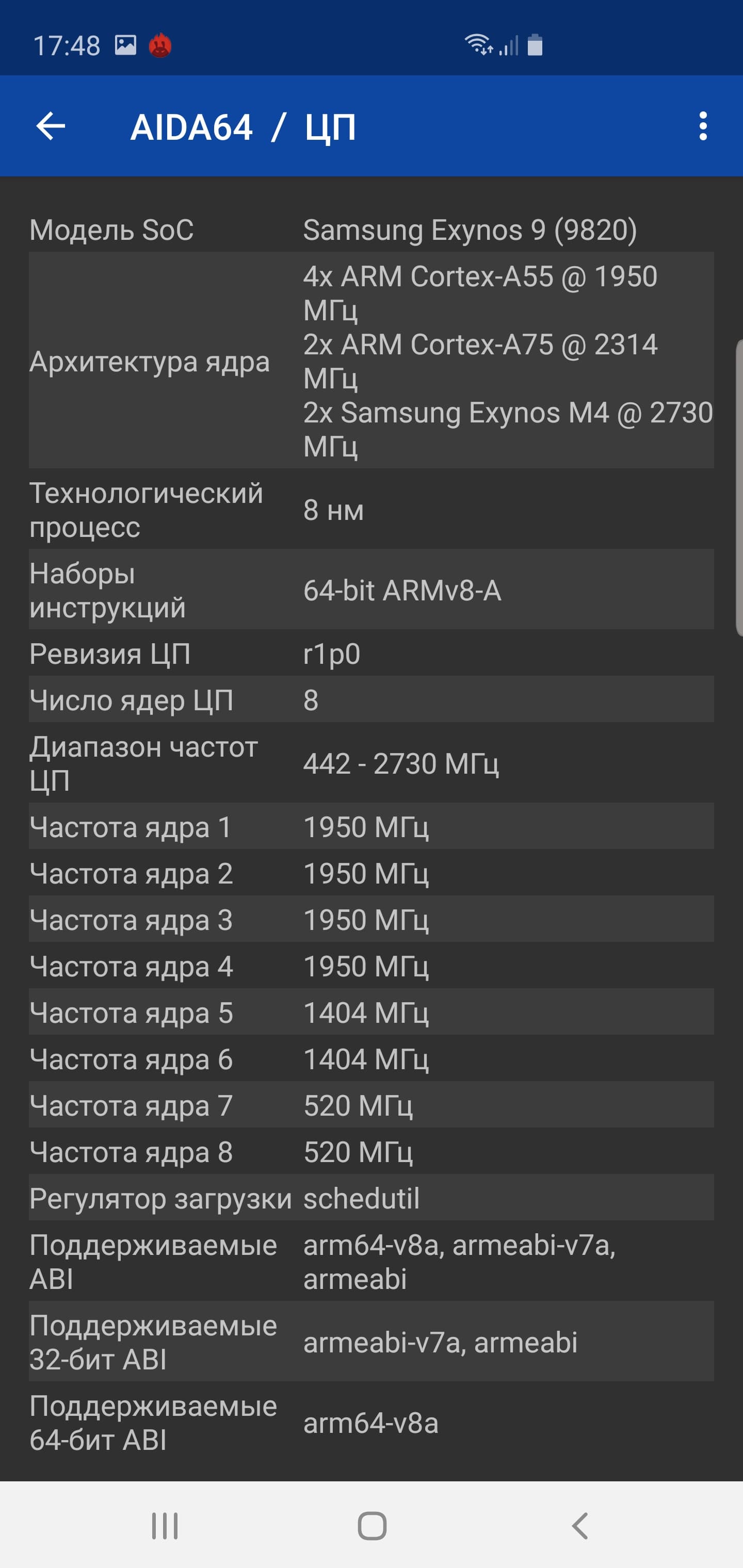Go to the phone's home screen
743x1568 pixels.
pos(372,1525)
